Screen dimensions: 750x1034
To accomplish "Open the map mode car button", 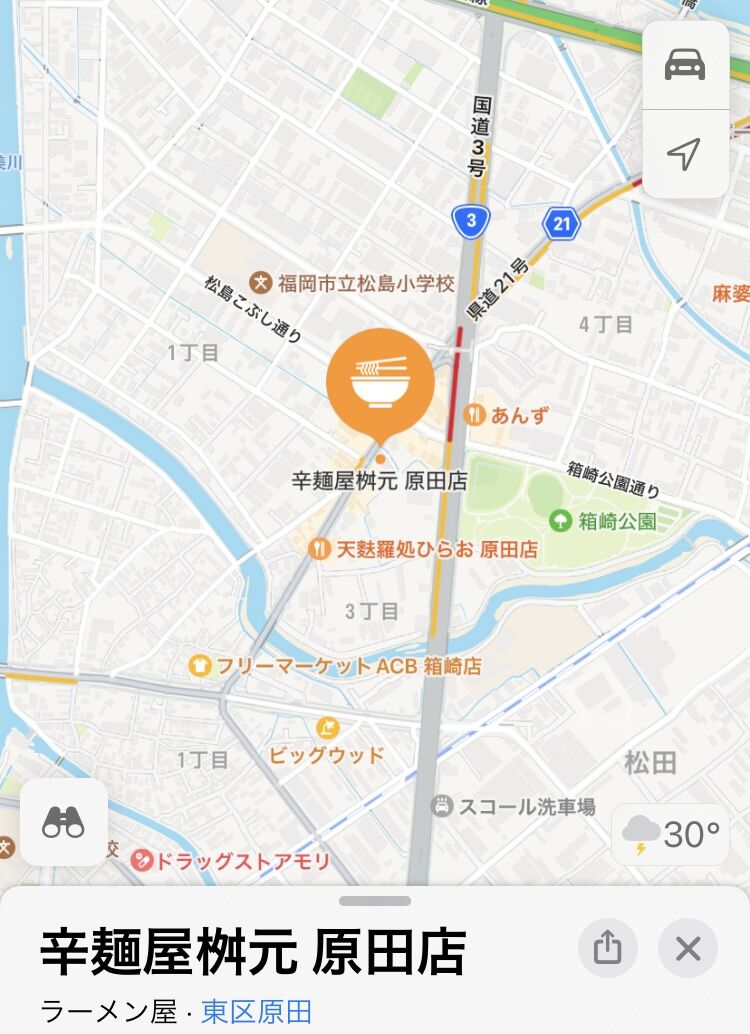I will point(685,65).
